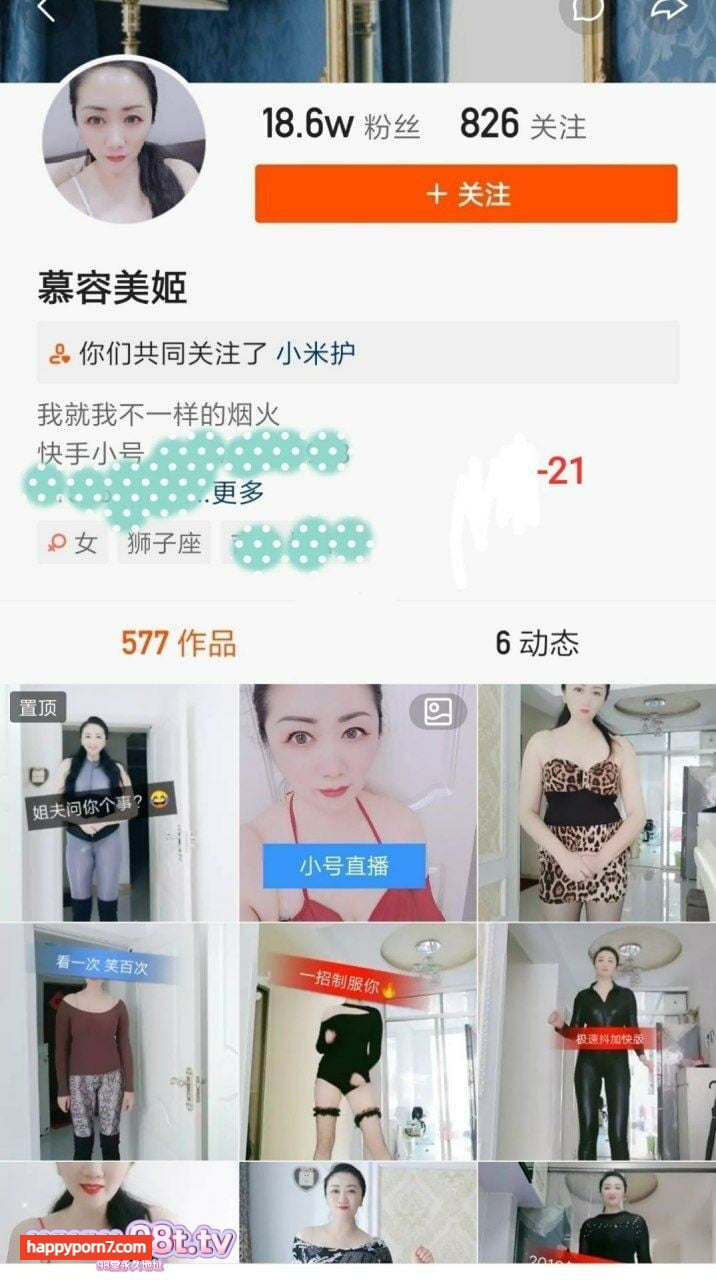Open the 小号直播 photo post
Image resolution: width=716 pixels, height=1280 pixels.
tap(357, 802)
